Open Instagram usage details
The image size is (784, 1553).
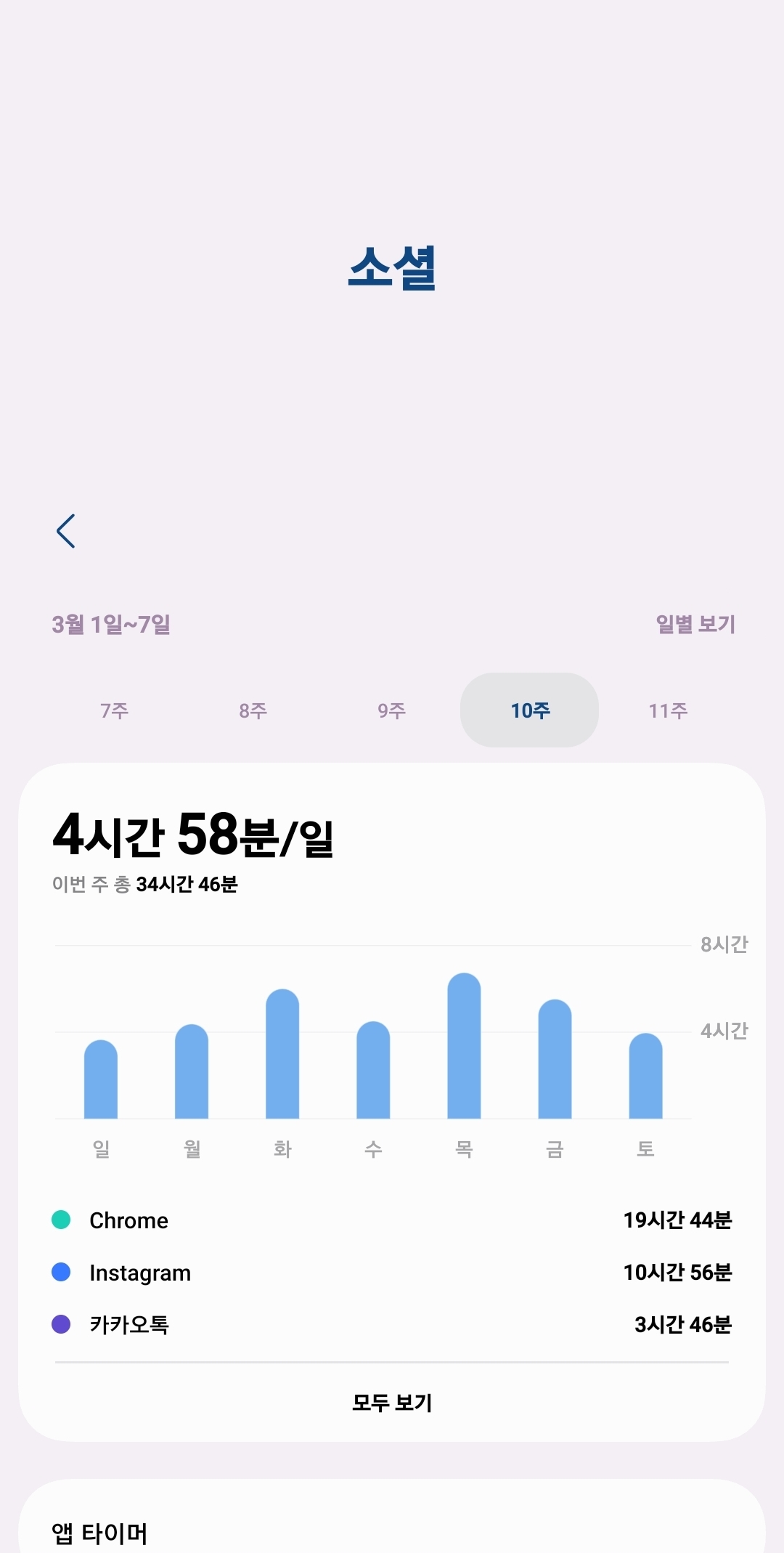392,1273
